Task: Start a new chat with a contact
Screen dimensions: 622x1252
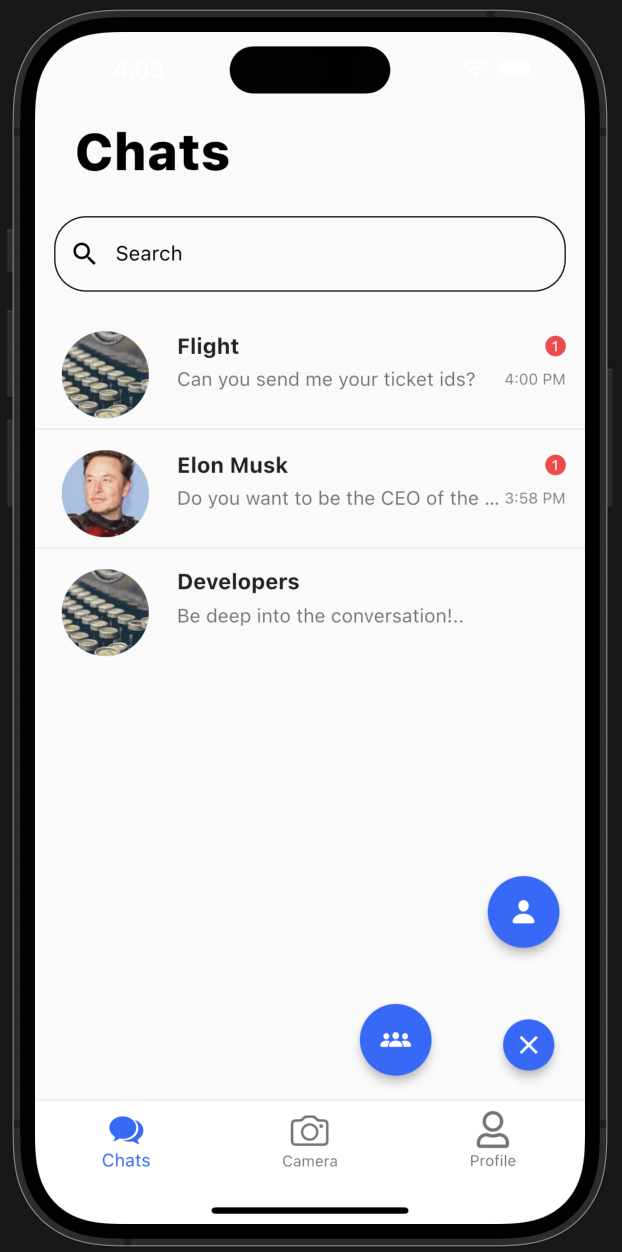Action: tap(523, 912)
